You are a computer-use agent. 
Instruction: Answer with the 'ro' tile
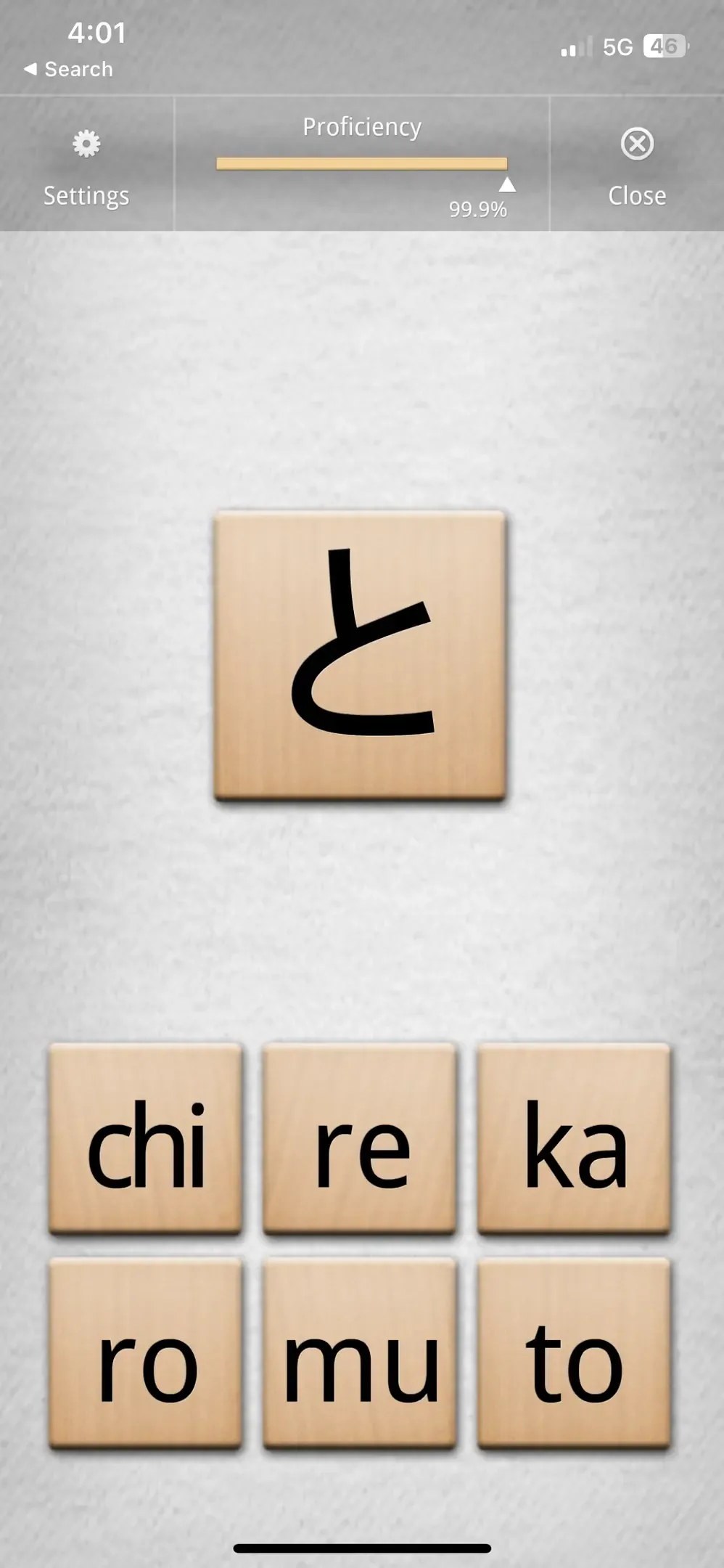coord(146,1353)
